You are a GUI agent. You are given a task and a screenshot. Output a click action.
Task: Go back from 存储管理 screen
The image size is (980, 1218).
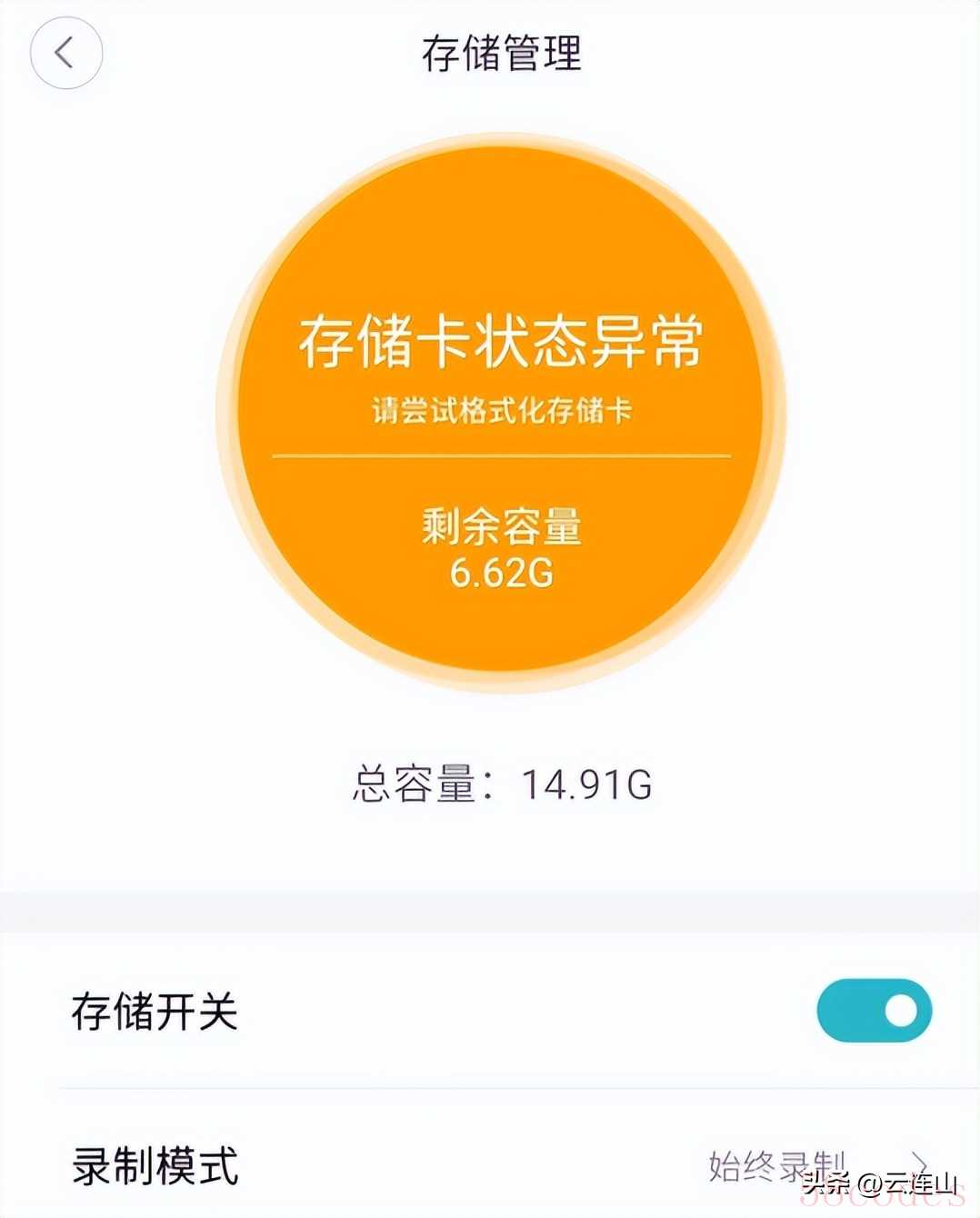pyautogui.click(x=65, y=53)
